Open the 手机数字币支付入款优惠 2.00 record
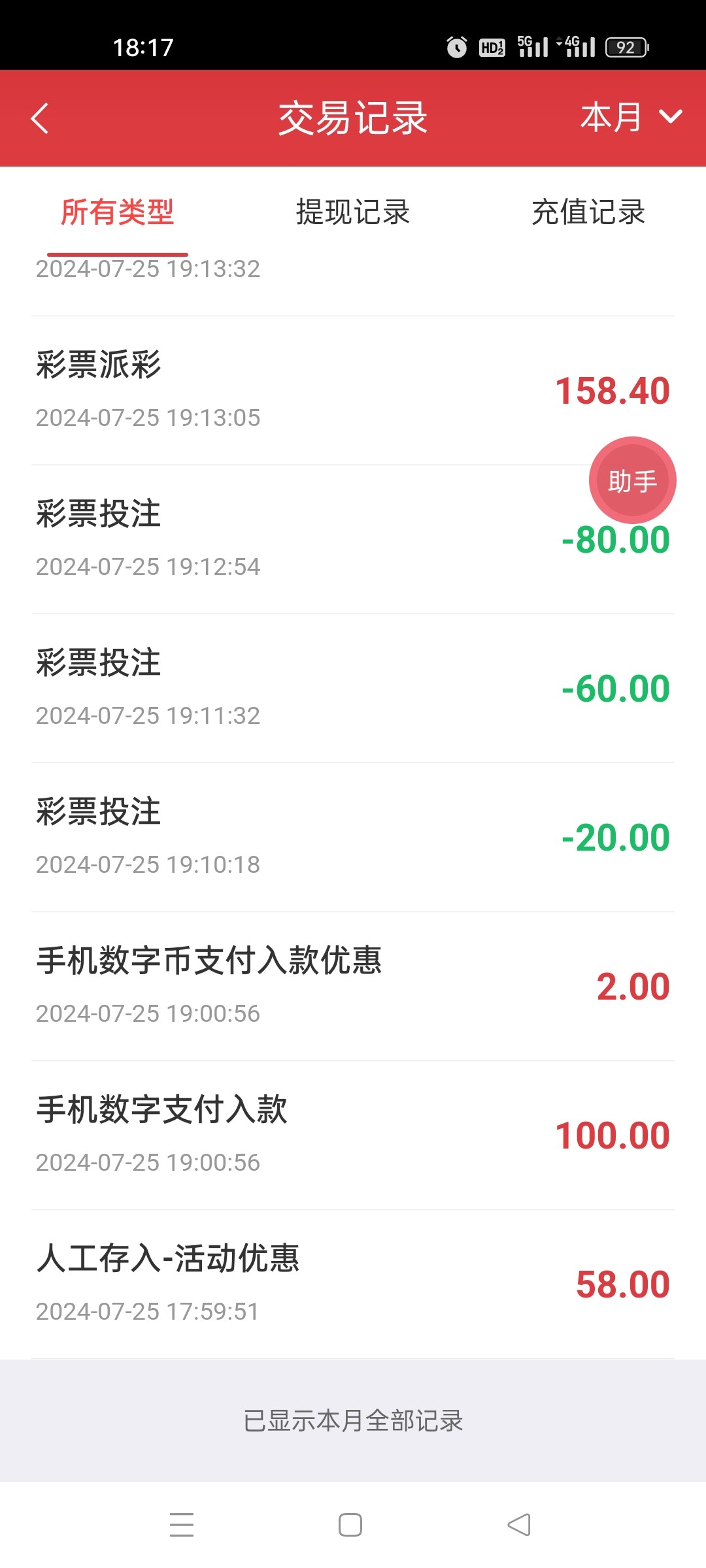The image size is (706, 1568). point(353,987)
